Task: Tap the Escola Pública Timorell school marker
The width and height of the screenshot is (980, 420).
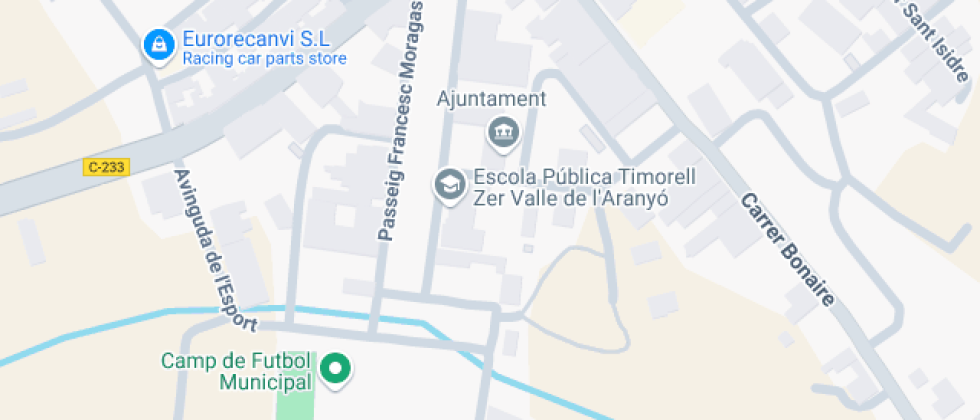Action: pyautogui.click(x=450, y=184)
